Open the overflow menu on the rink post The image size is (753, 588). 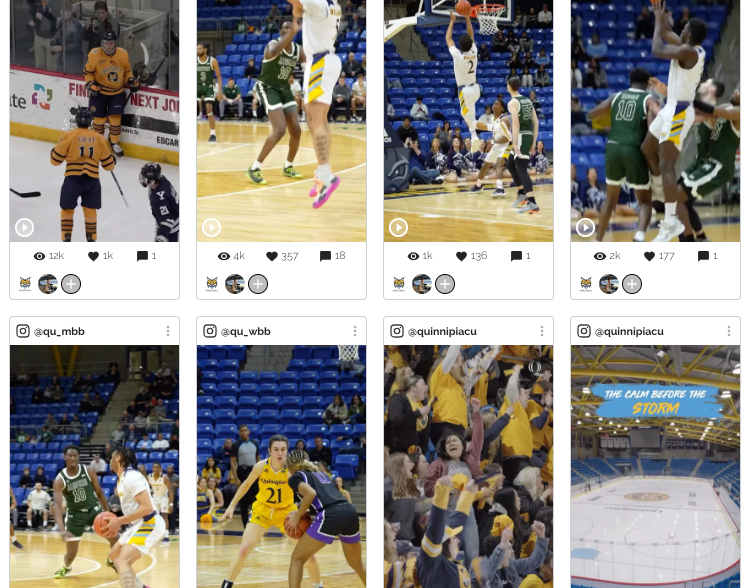tap(729, 331)
